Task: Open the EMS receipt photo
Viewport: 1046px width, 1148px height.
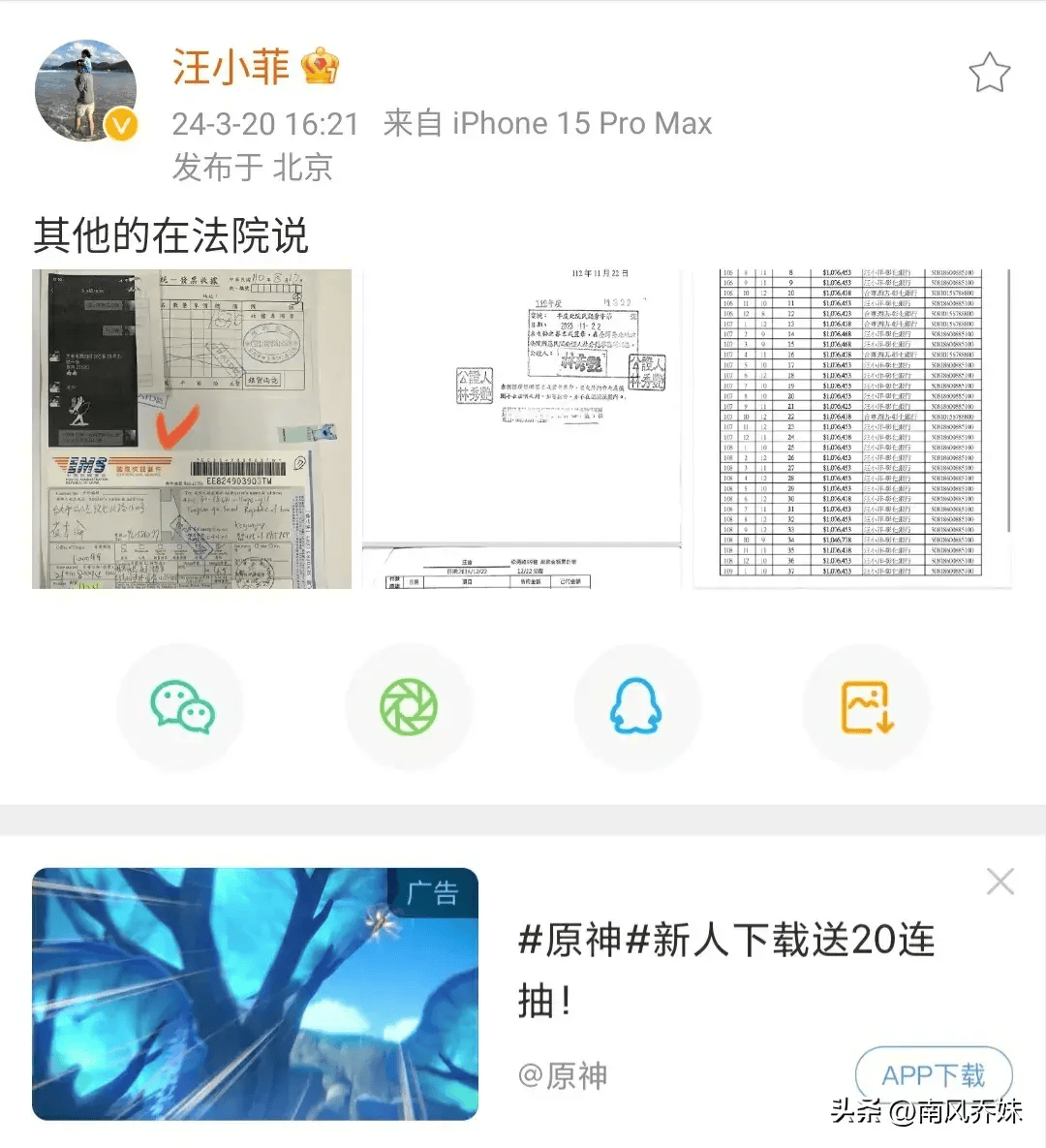Action: (x=192, y=429)
